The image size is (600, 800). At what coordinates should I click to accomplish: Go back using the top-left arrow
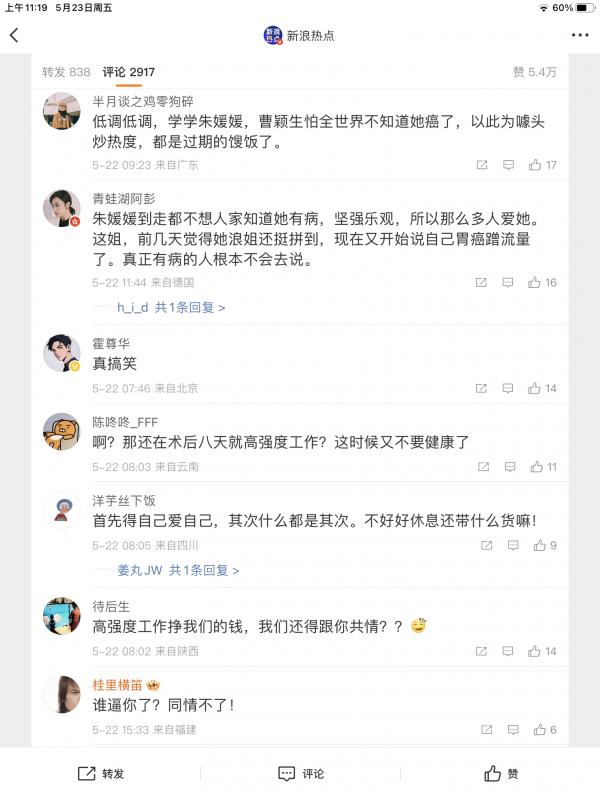point(14,35)
